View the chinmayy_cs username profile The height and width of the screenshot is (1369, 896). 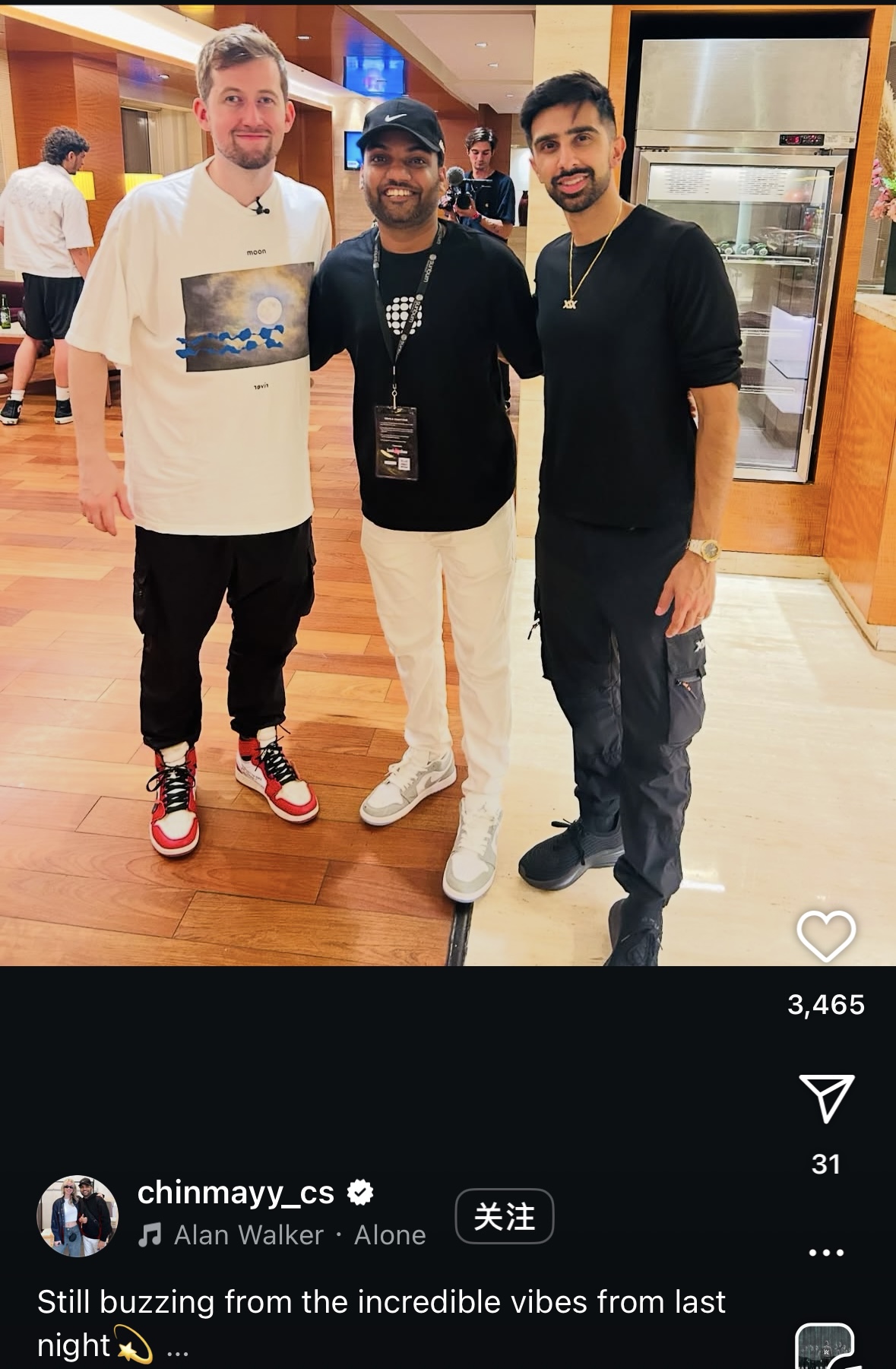[x=236, y=1192]
